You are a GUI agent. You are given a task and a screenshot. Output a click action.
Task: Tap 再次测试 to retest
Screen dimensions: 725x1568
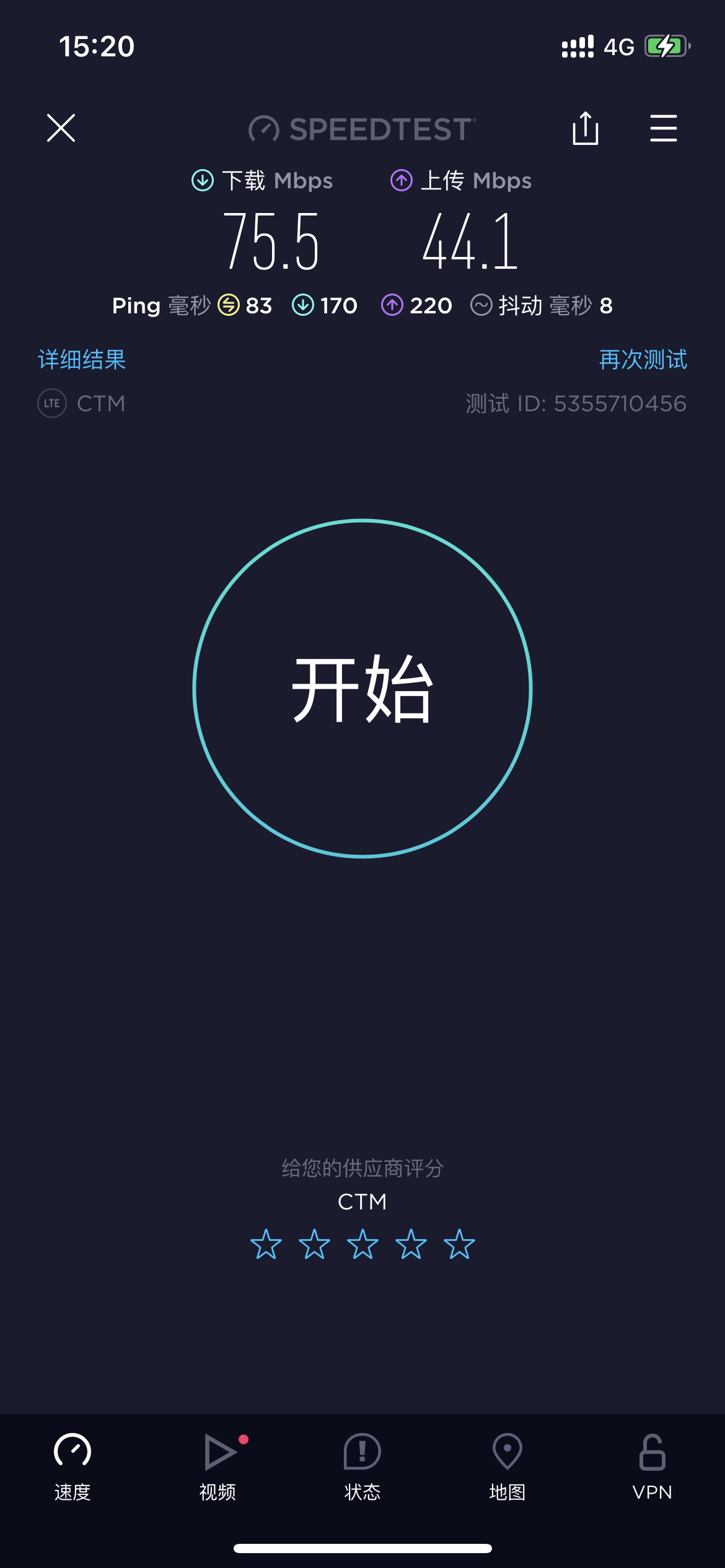(x=643, y=359)
